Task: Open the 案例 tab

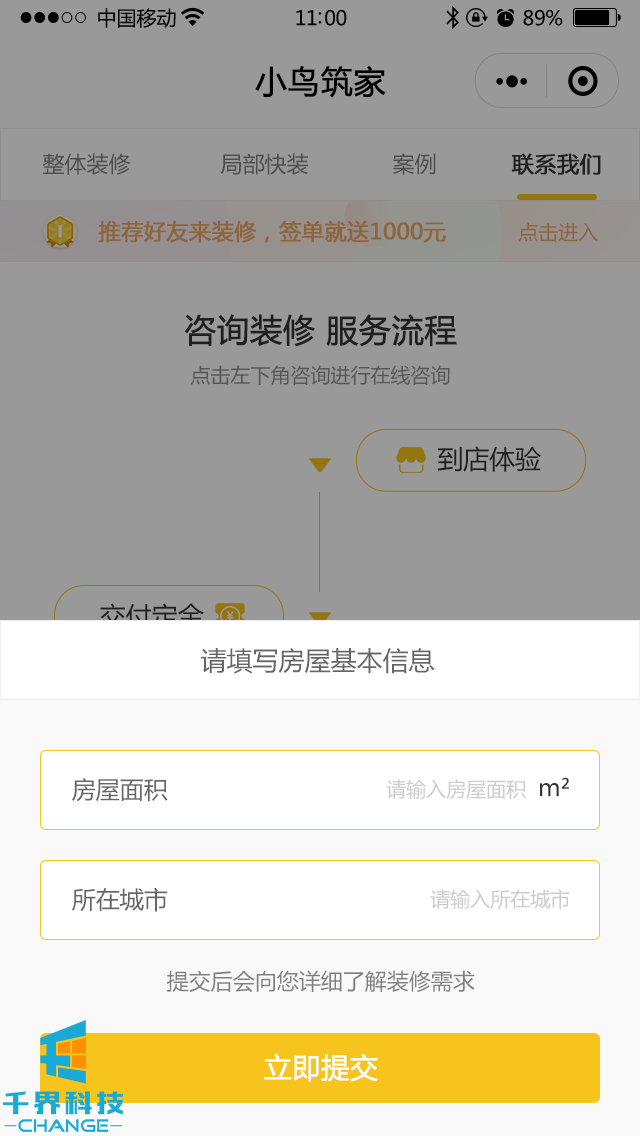Action: (414, 165)
